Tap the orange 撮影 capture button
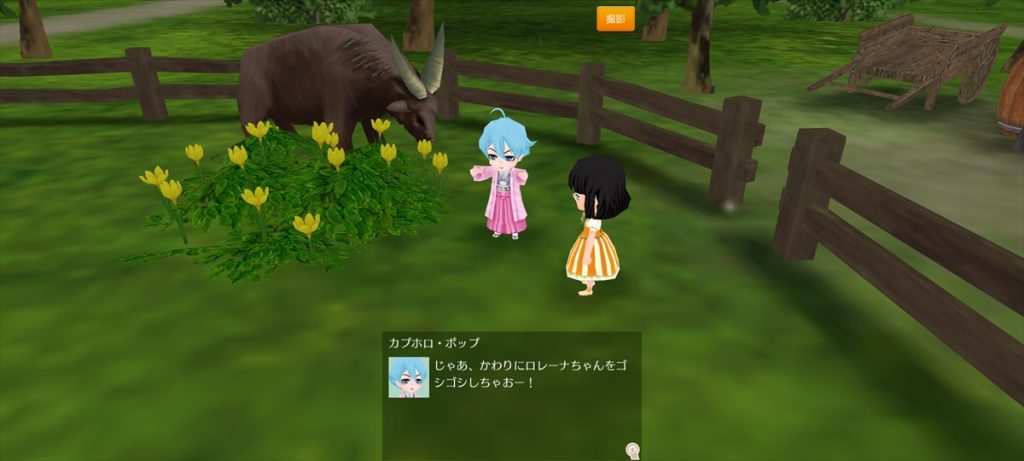 tap(615, 19)
